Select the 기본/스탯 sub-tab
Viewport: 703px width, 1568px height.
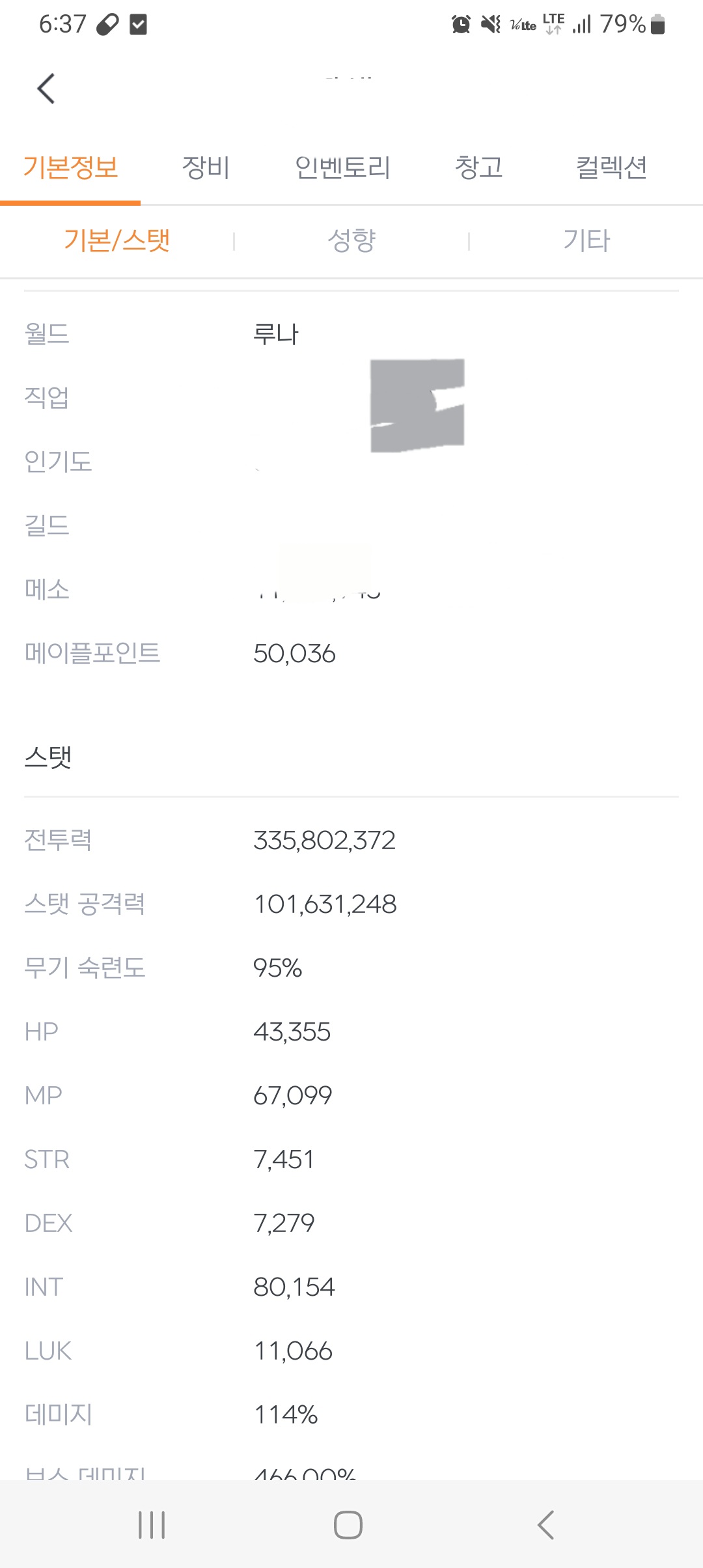[x=117, y=240]
